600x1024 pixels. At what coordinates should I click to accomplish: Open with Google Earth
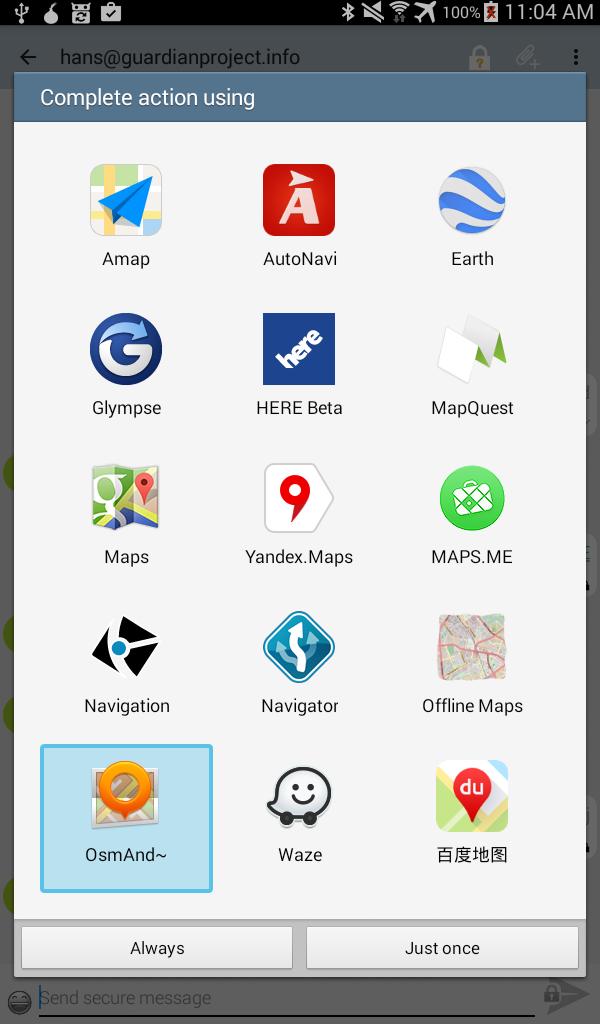(472, 216)
